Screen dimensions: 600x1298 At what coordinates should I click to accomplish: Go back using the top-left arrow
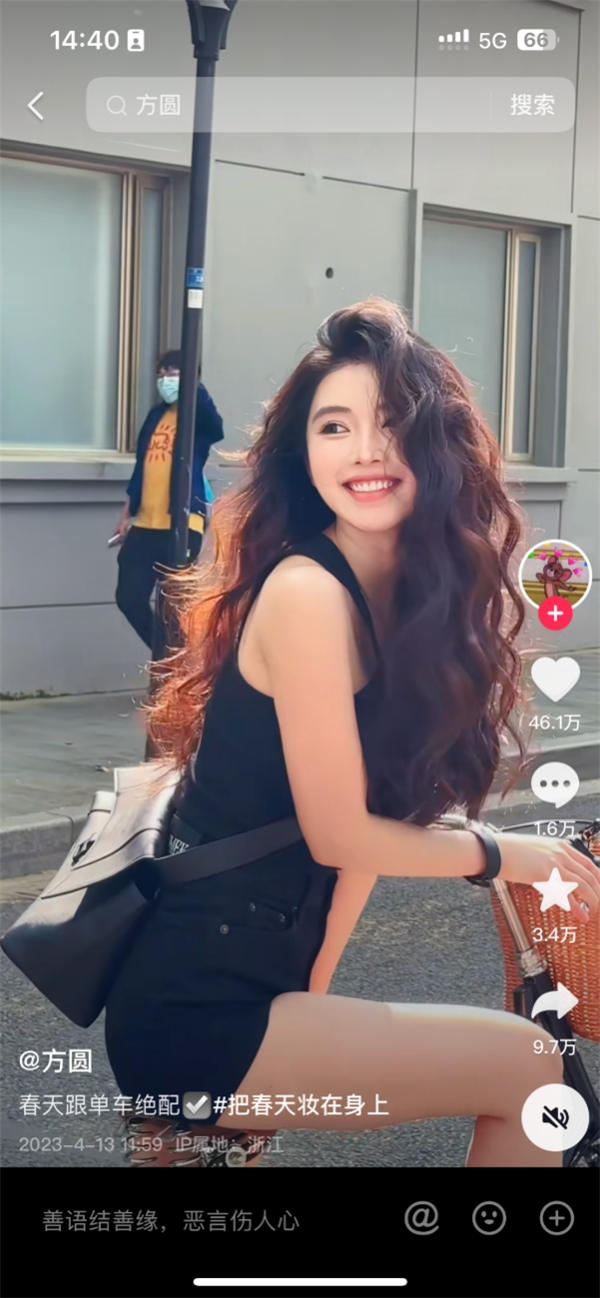pyautogui.click(x=36, y=106)
